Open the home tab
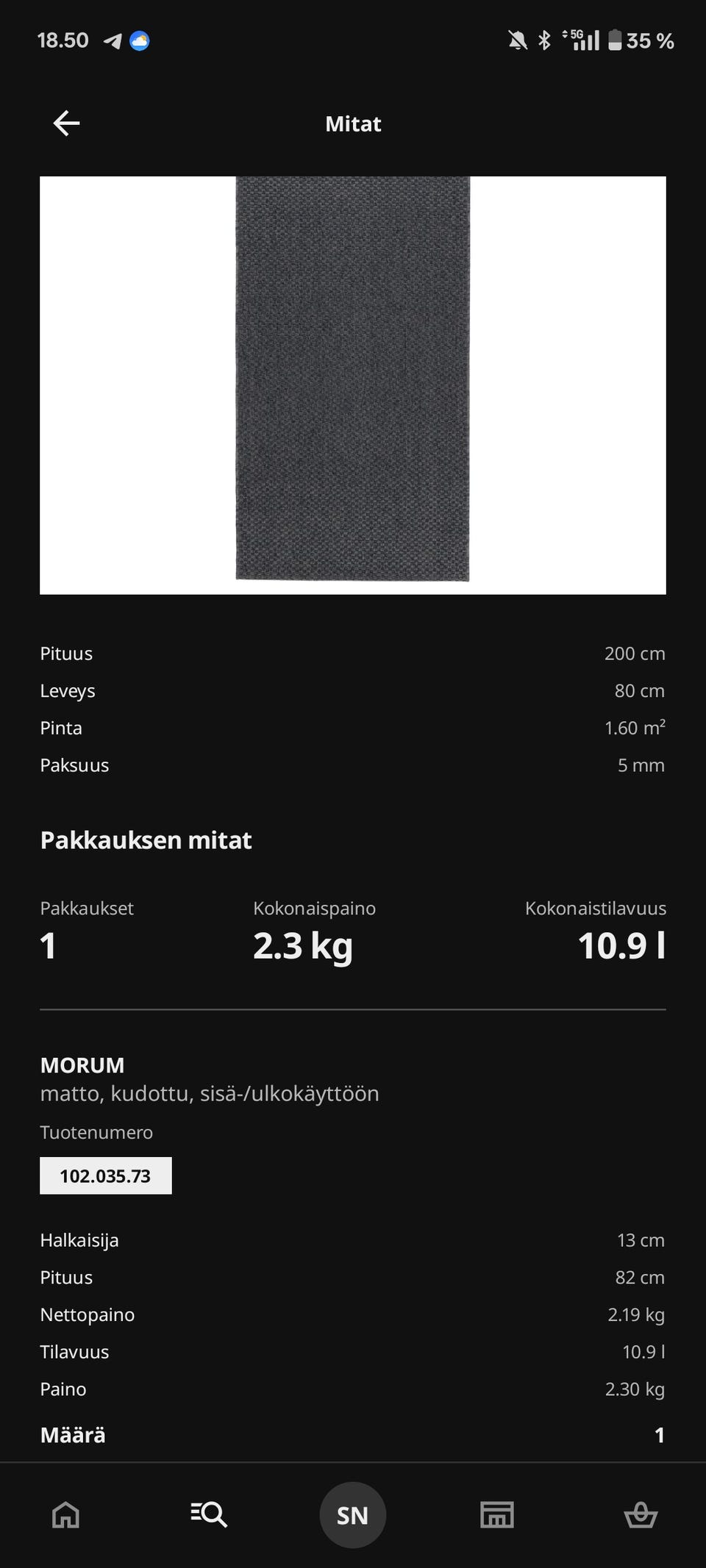Image resolution: width=706 pixels, height=1568 pixels. coord(65,1515)
